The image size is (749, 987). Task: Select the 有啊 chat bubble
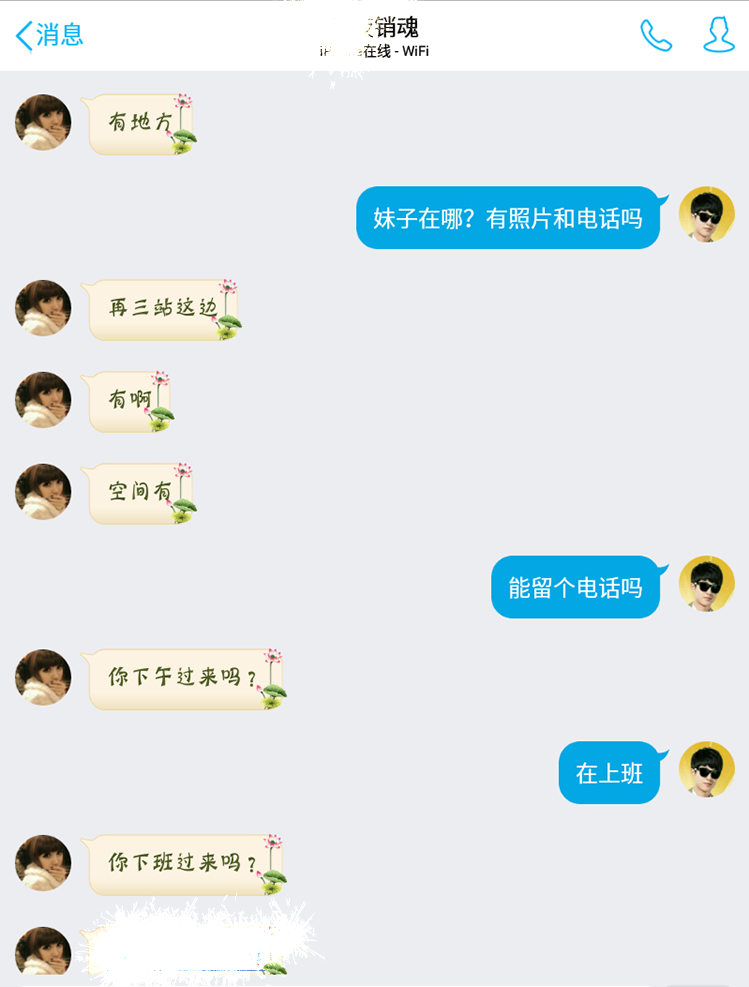pyautogui.click(x=126, y=400)
